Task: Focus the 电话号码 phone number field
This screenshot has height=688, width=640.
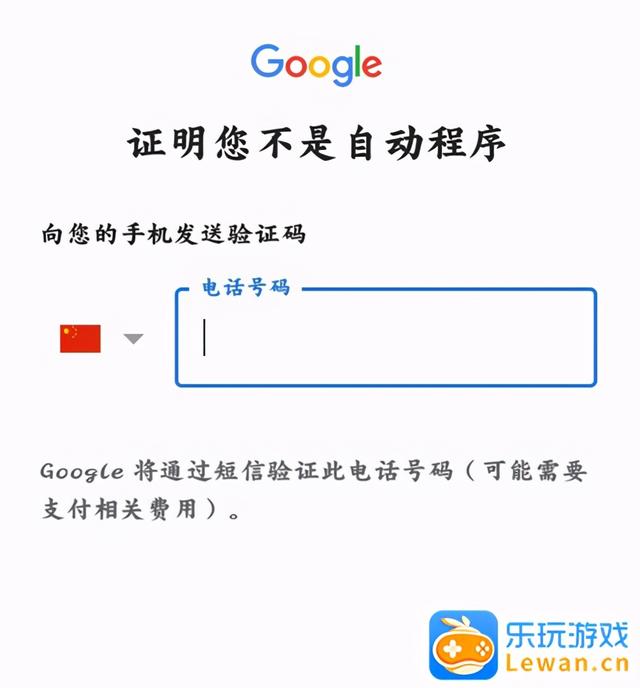Action: point(385,338)
